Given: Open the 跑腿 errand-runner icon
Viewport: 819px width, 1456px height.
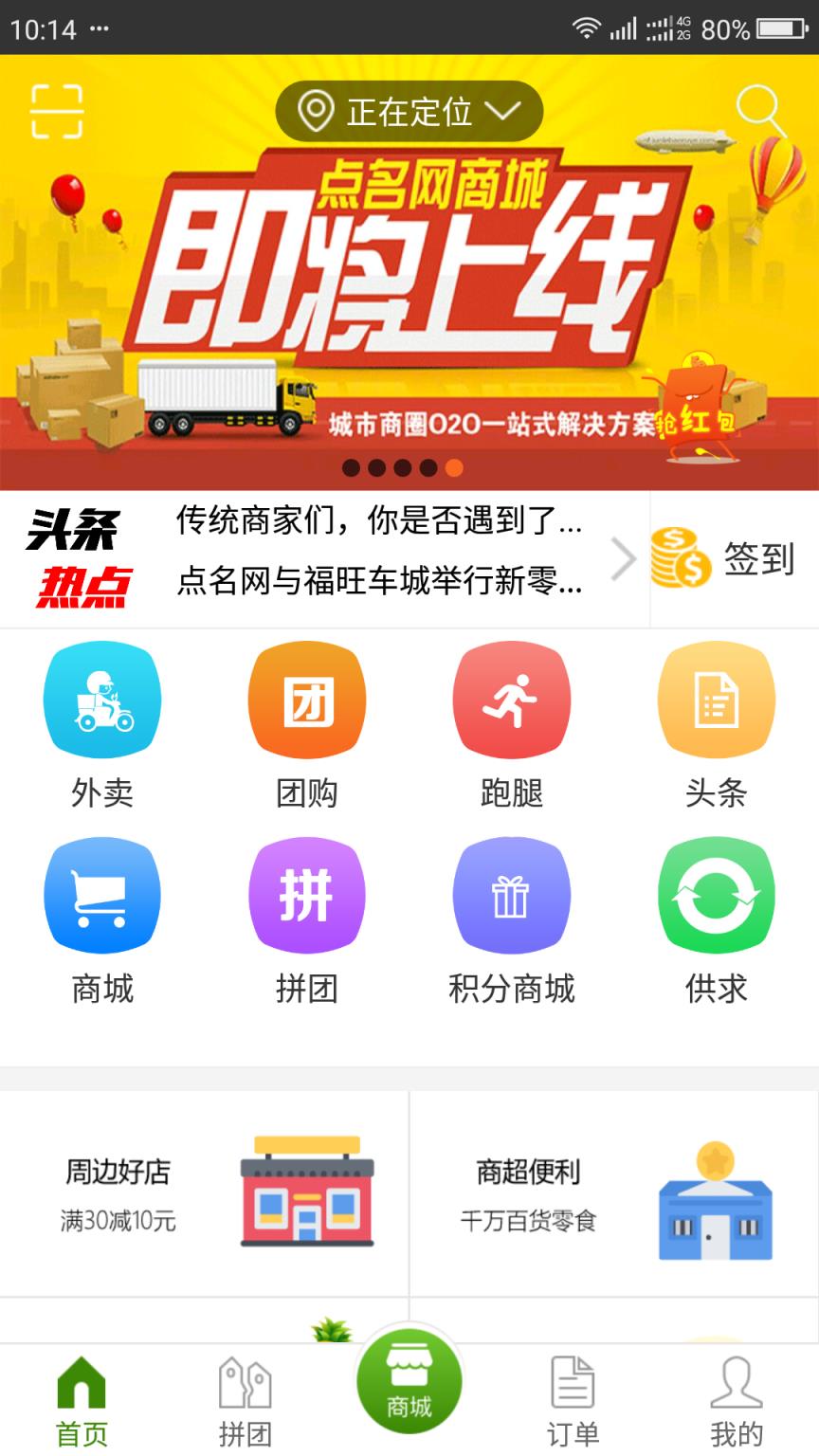Looking at the screenshot, I should (x=512, y=699).
